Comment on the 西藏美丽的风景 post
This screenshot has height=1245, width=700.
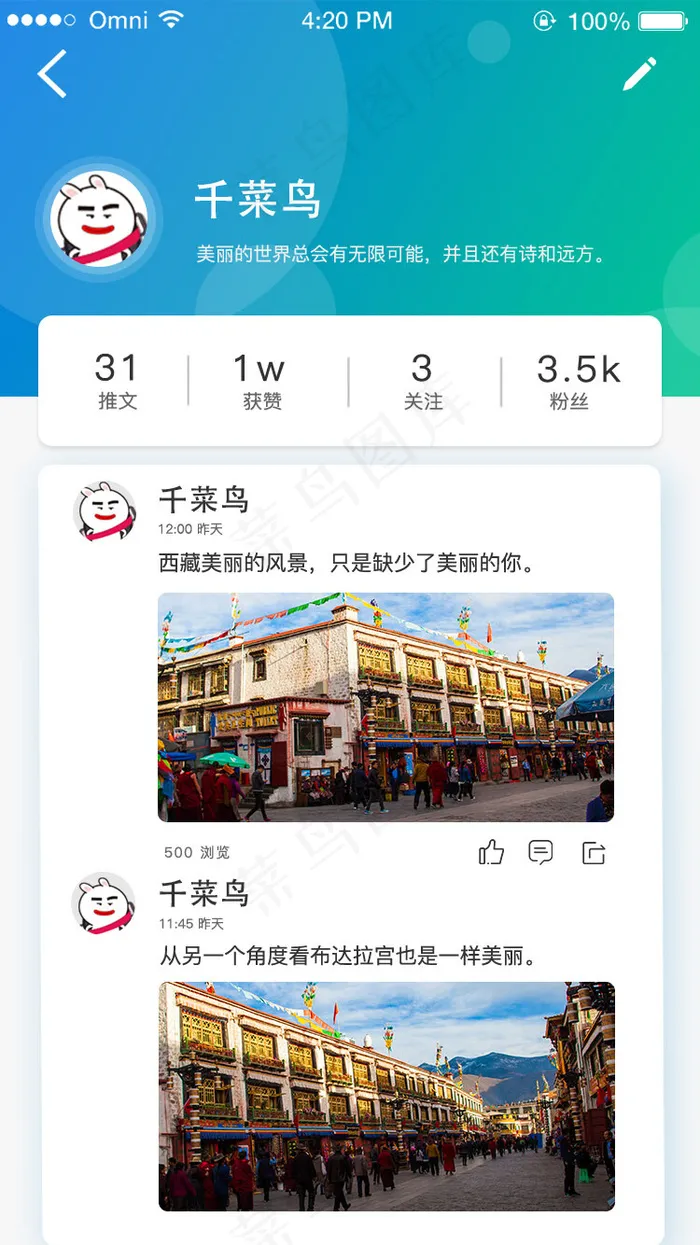pos(540,852)
